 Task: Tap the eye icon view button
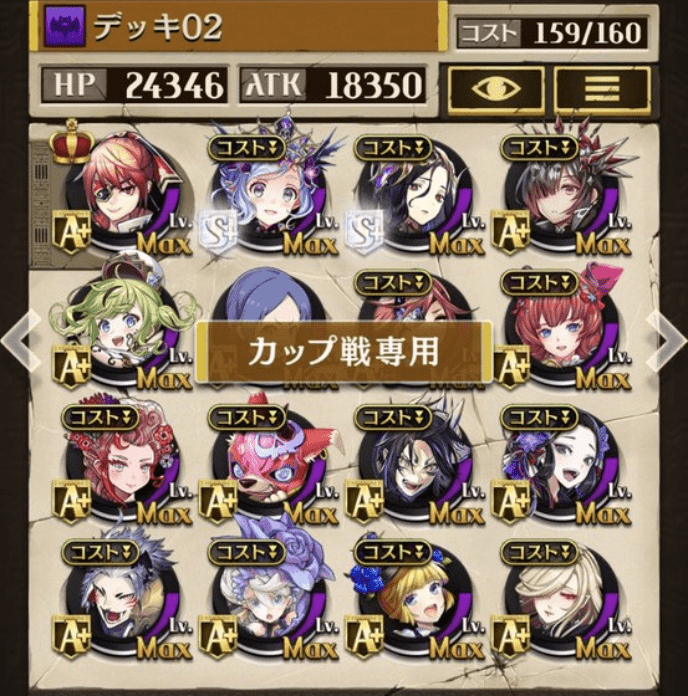[495, 88]
